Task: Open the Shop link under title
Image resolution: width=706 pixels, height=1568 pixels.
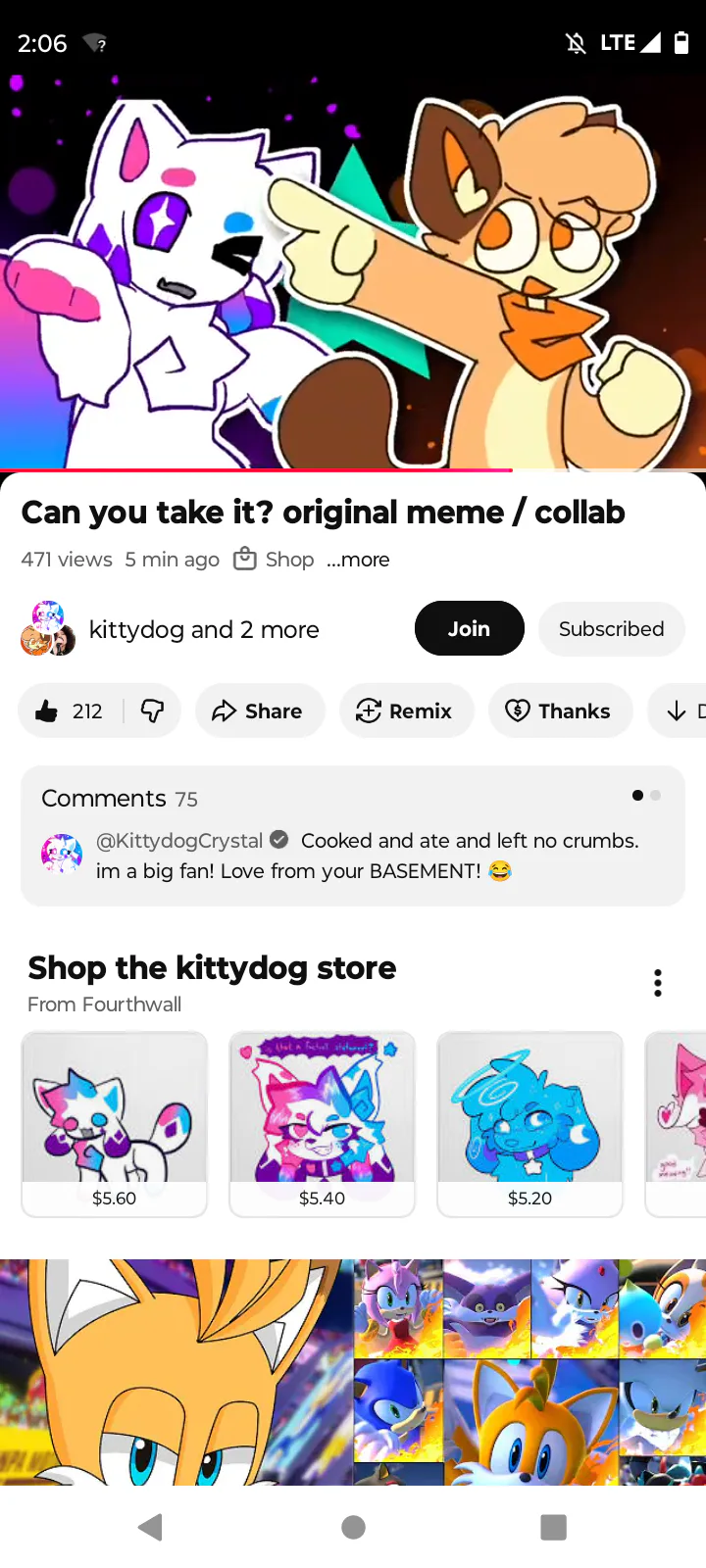Action: 274,560
